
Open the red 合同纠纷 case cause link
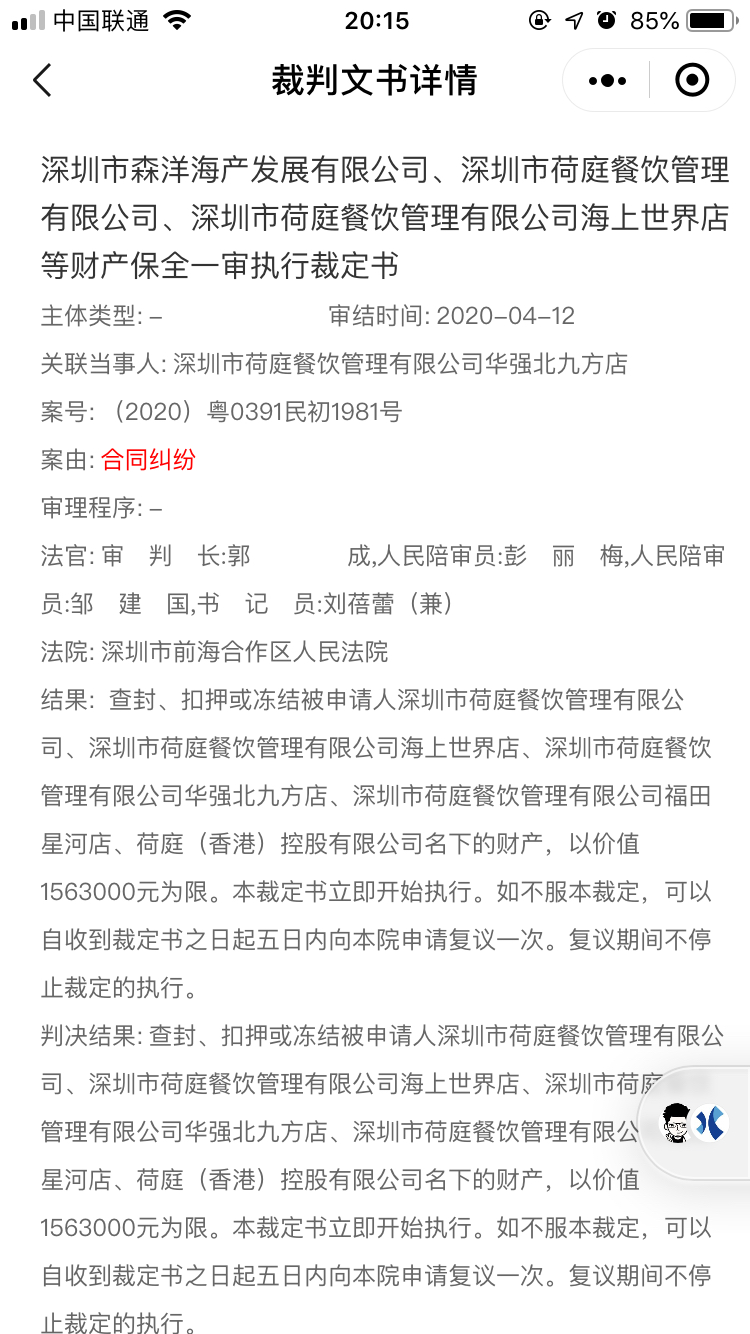point(148,460)
